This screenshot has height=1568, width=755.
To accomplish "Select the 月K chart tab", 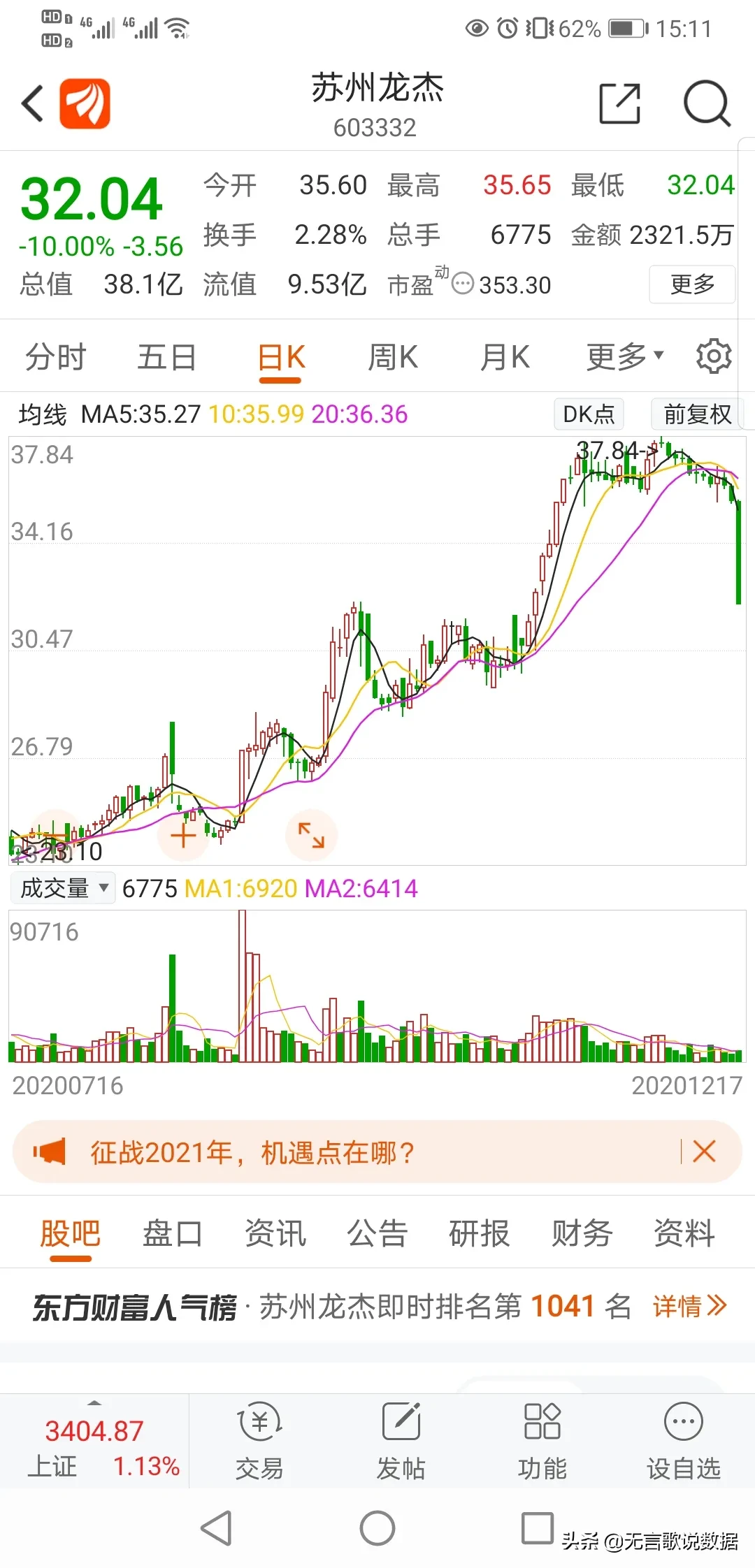I will pos(505,358).
